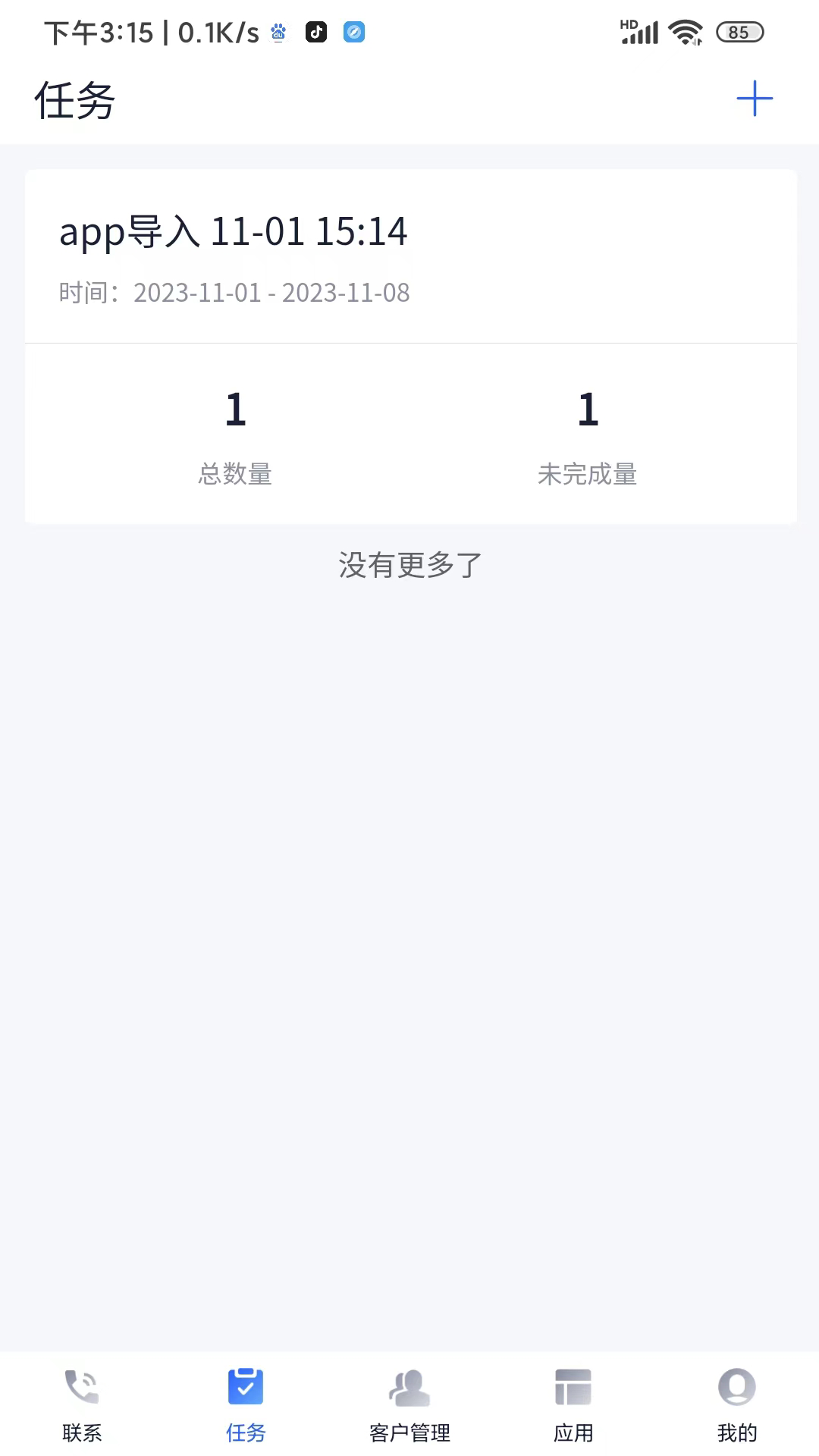Screen dimensions: 819x1456
Task: Switch to the 联系 tab
Action: pos(81,1407)
